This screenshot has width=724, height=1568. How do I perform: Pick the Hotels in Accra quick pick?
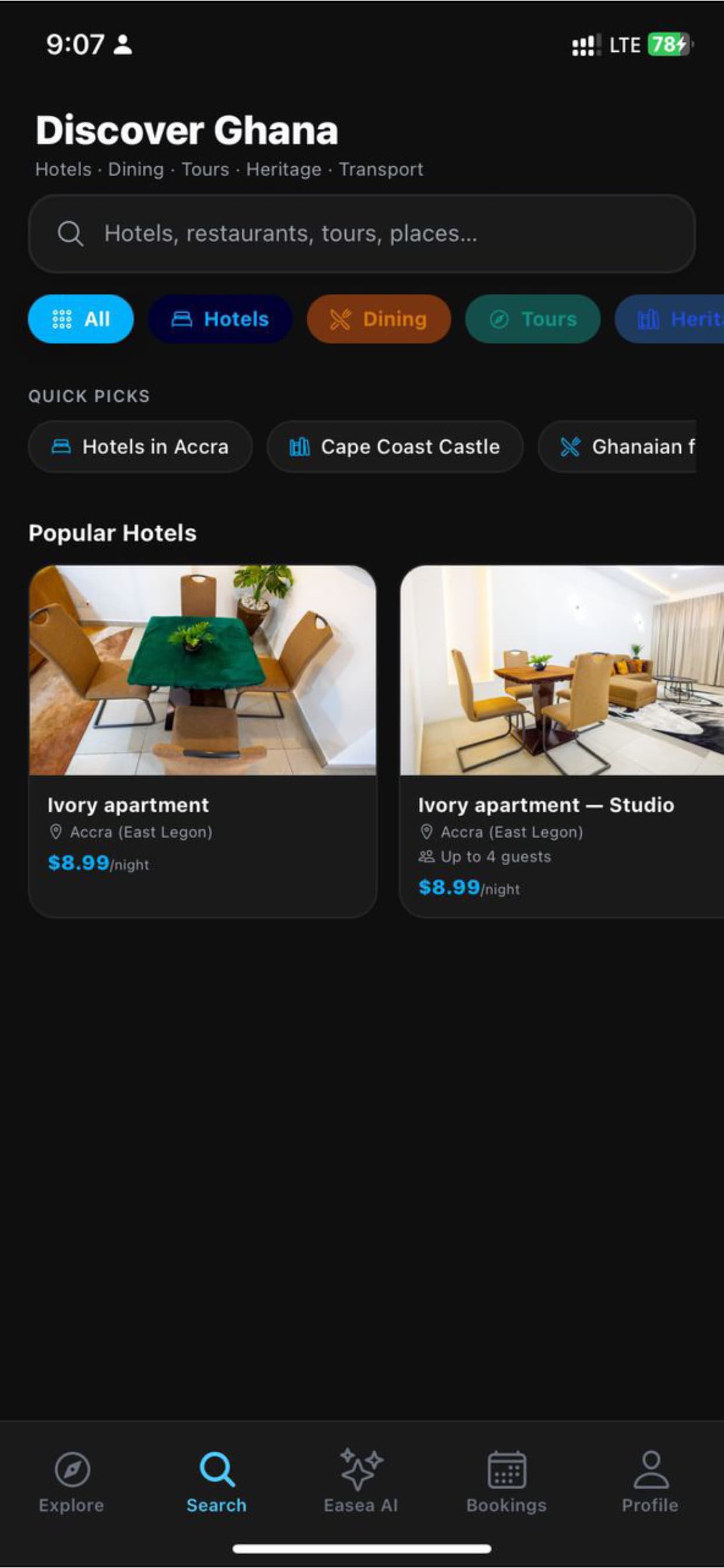(140, 447)
